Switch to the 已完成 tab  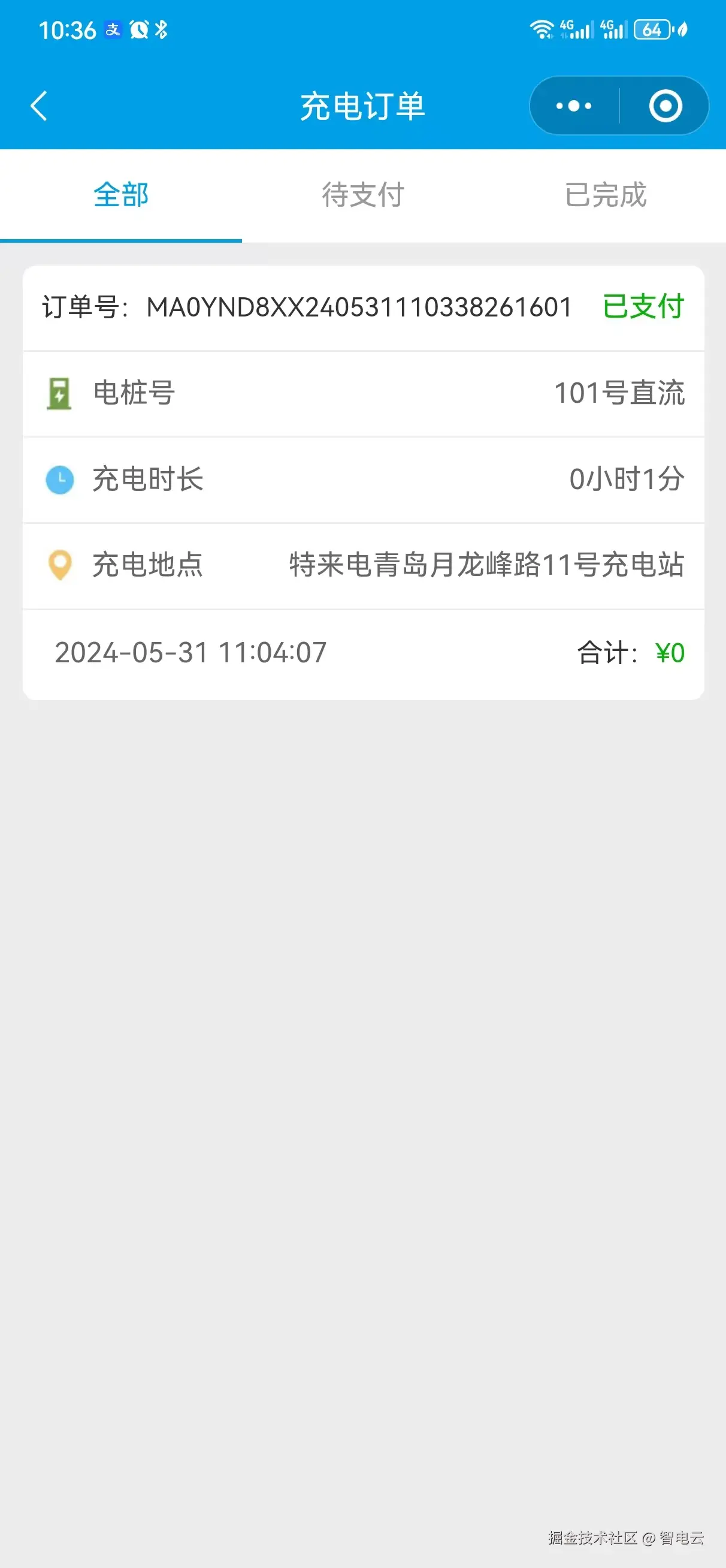pos(605,195)
